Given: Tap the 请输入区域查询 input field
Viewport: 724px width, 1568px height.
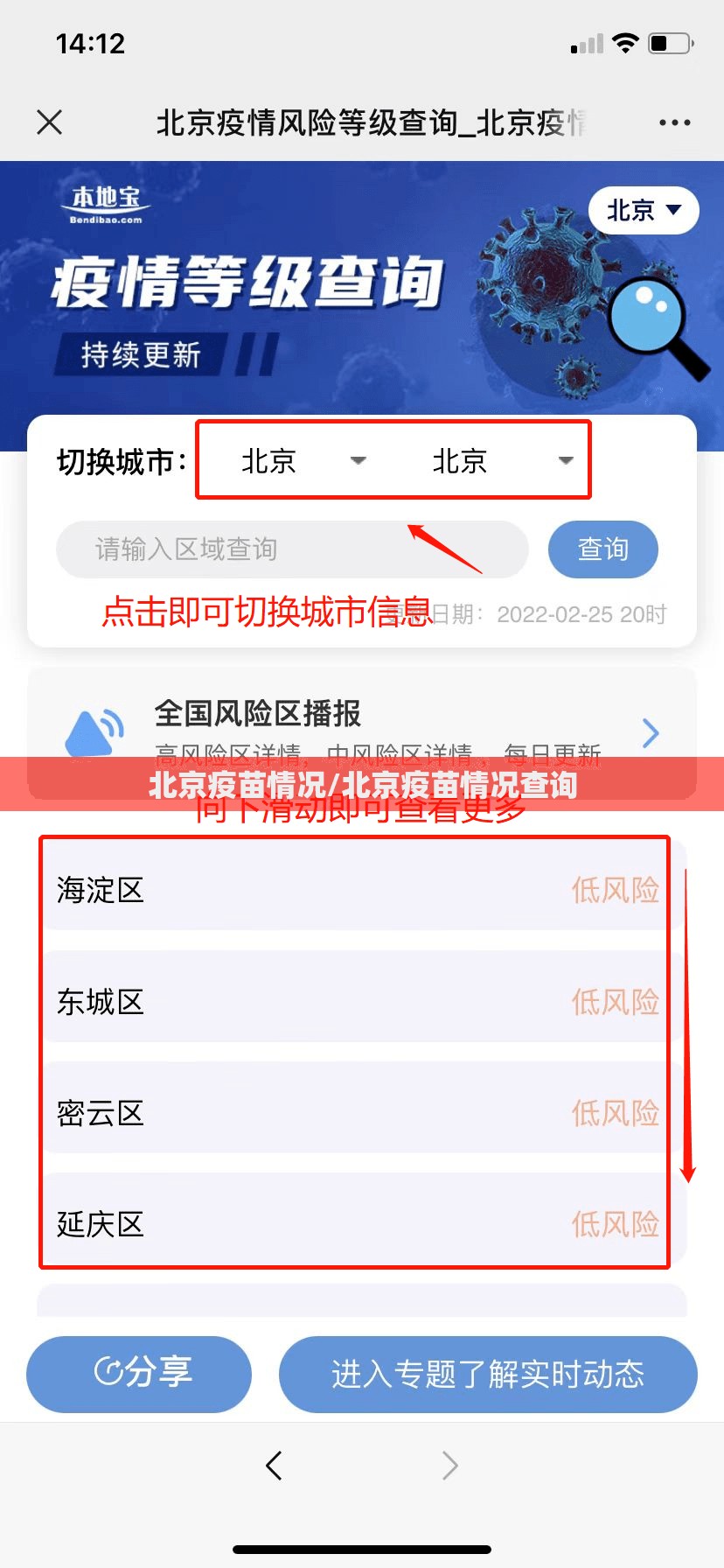Looking at the screenshot, I should pyautogui.click(x=292, y=549).
